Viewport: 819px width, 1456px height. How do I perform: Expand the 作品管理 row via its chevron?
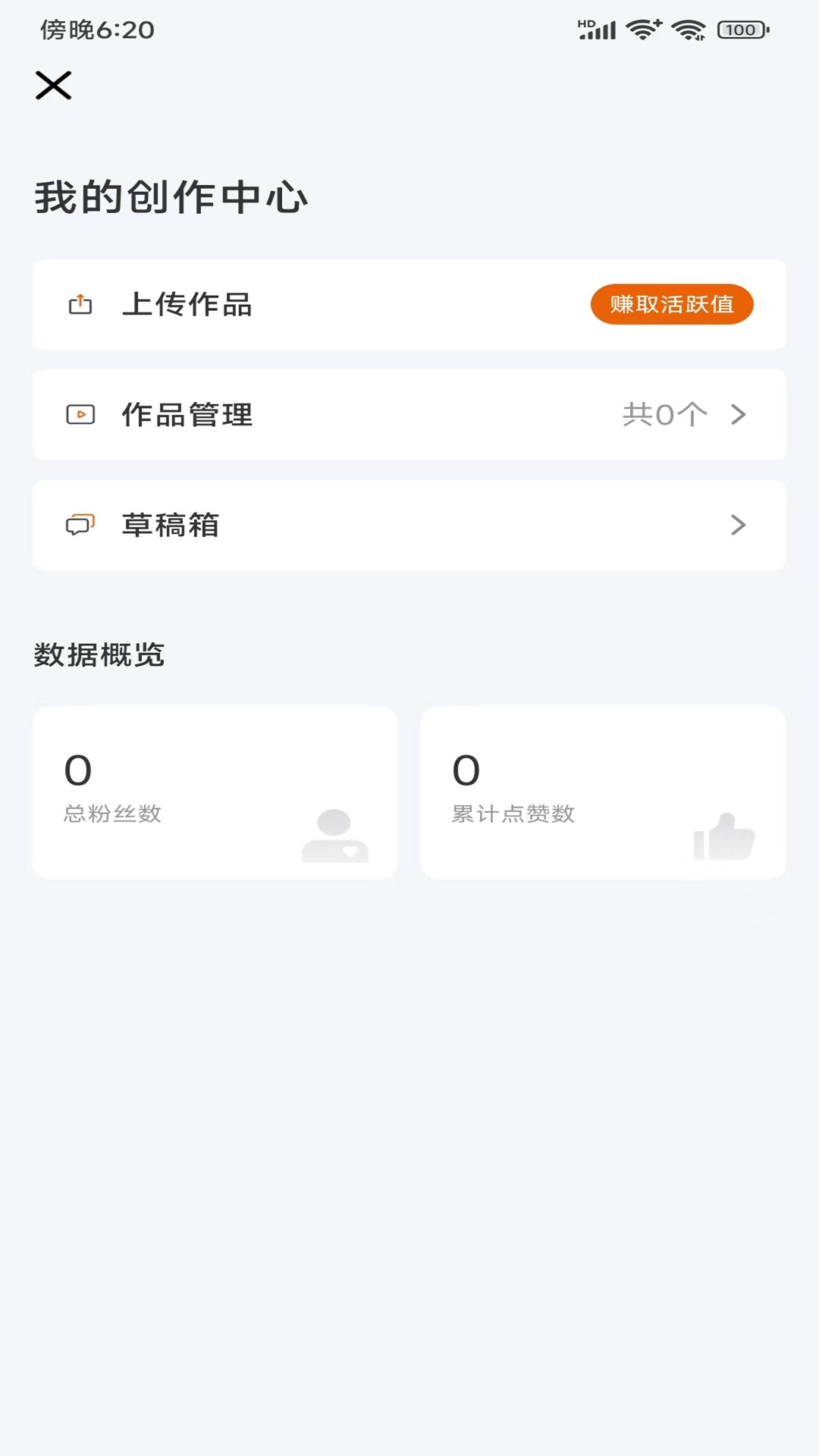(736, 415)
